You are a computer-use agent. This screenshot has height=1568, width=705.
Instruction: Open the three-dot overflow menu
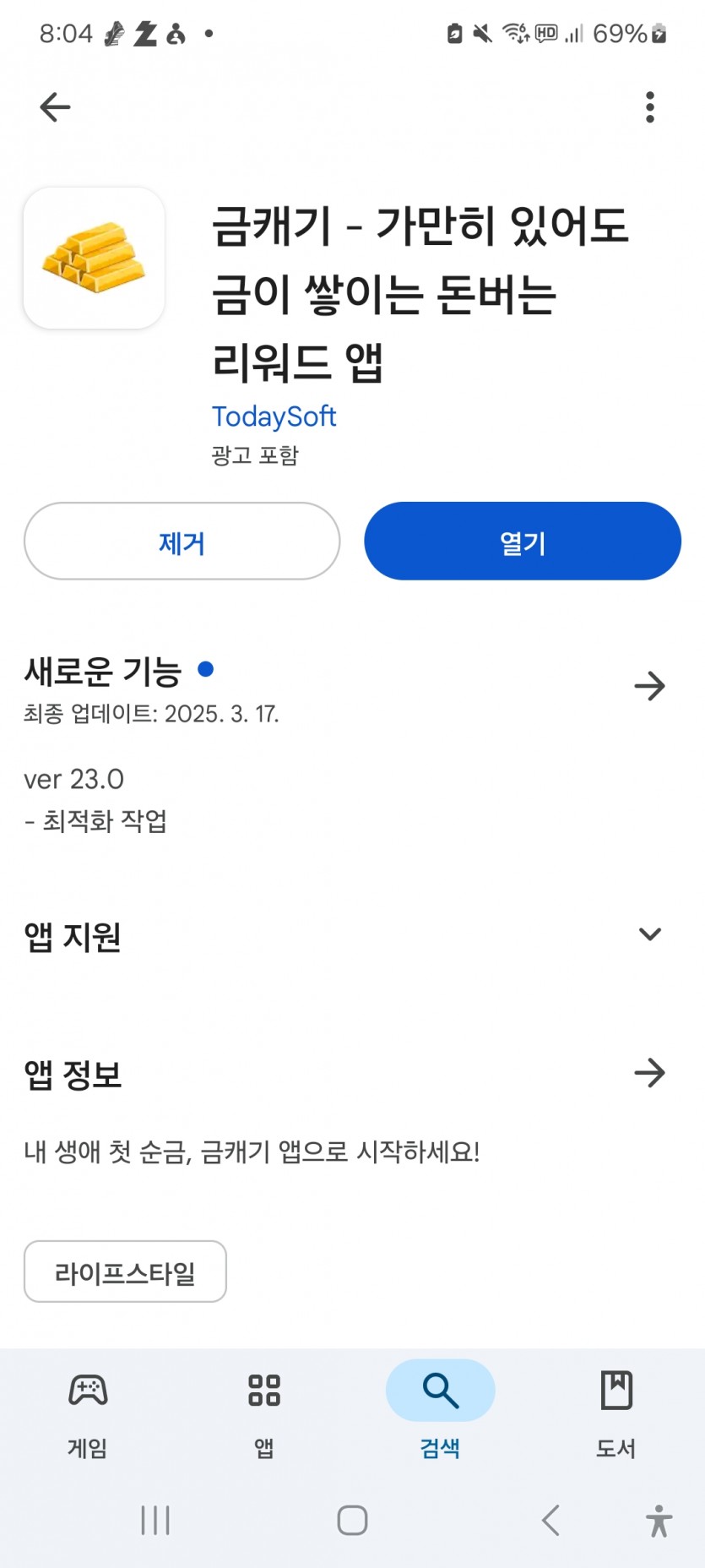(649, 107)
